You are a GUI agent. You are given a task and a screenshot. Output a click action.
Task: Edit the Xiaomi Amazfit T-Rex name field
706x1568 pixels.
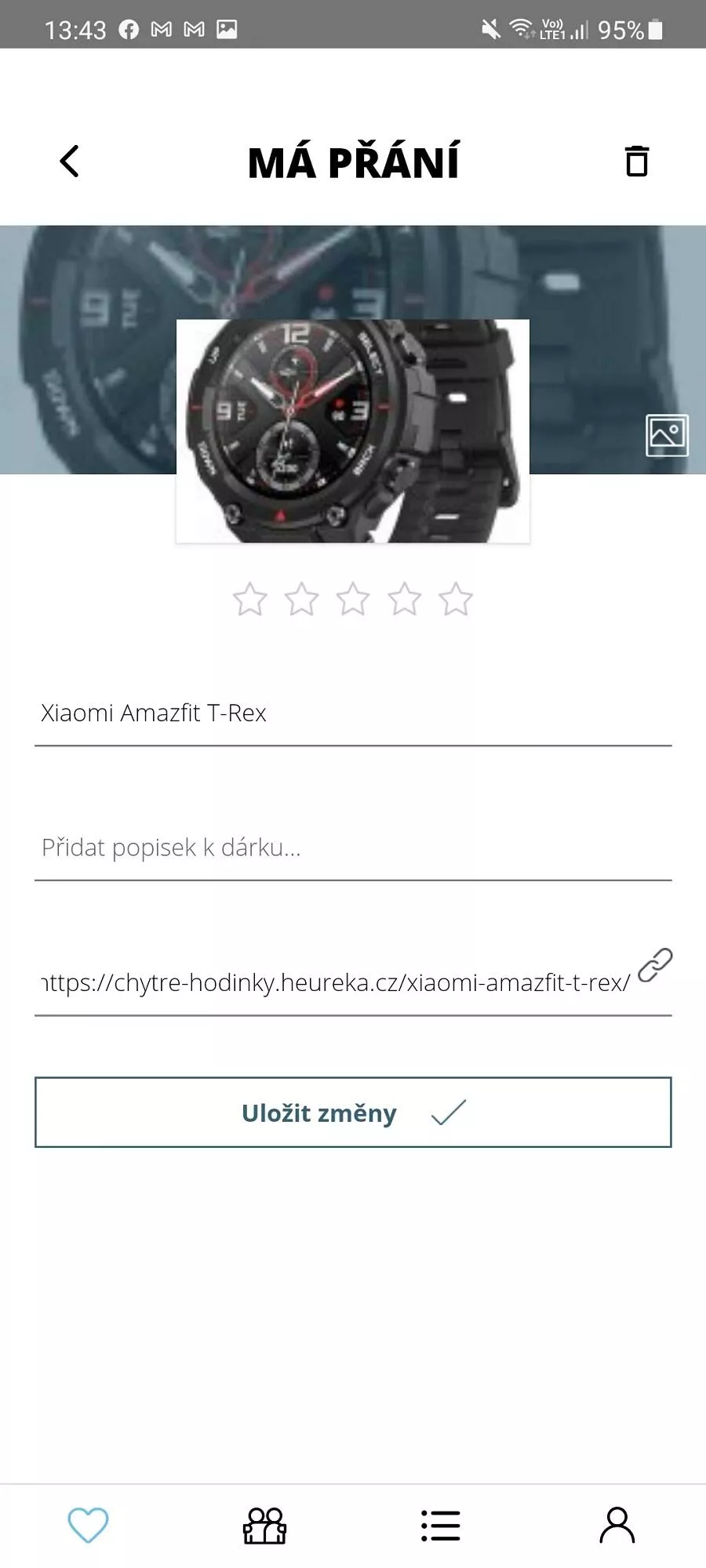tap(353, 713)
